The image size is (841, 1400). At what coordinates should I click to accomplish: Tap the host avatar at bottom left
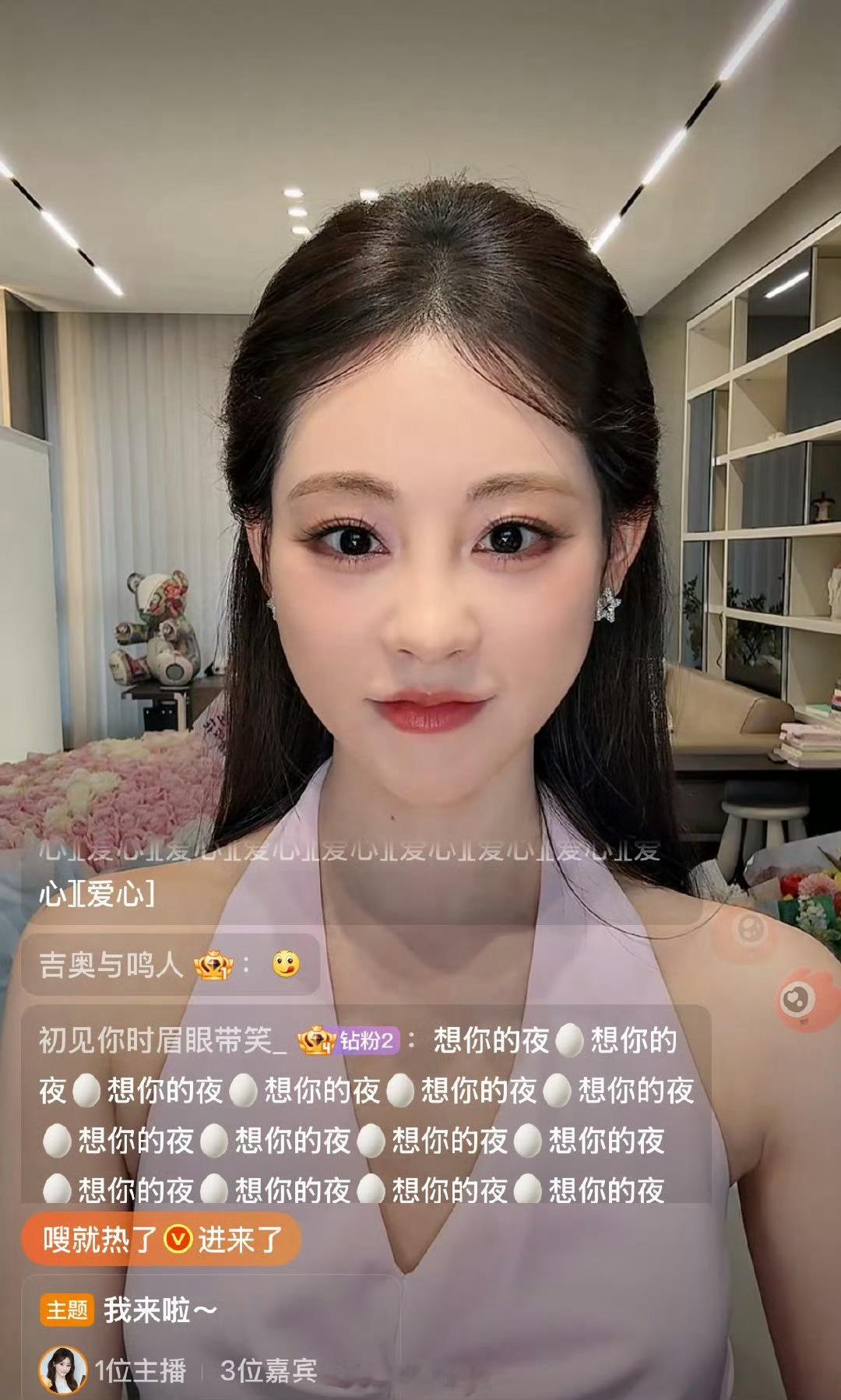coord(65,1367)
